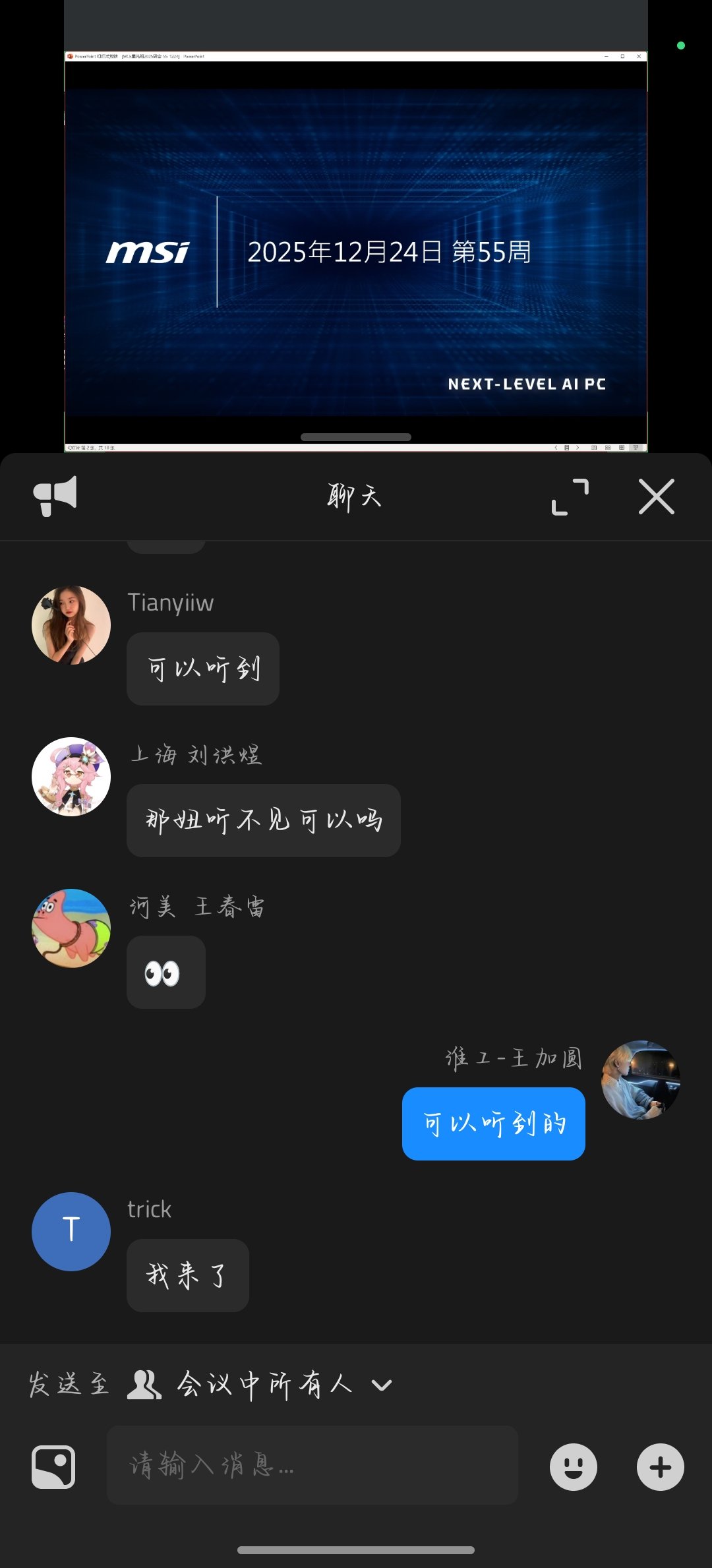Go back to the previous PowerPoint slide
This screenshot has width=712, height=1568.
556,447
